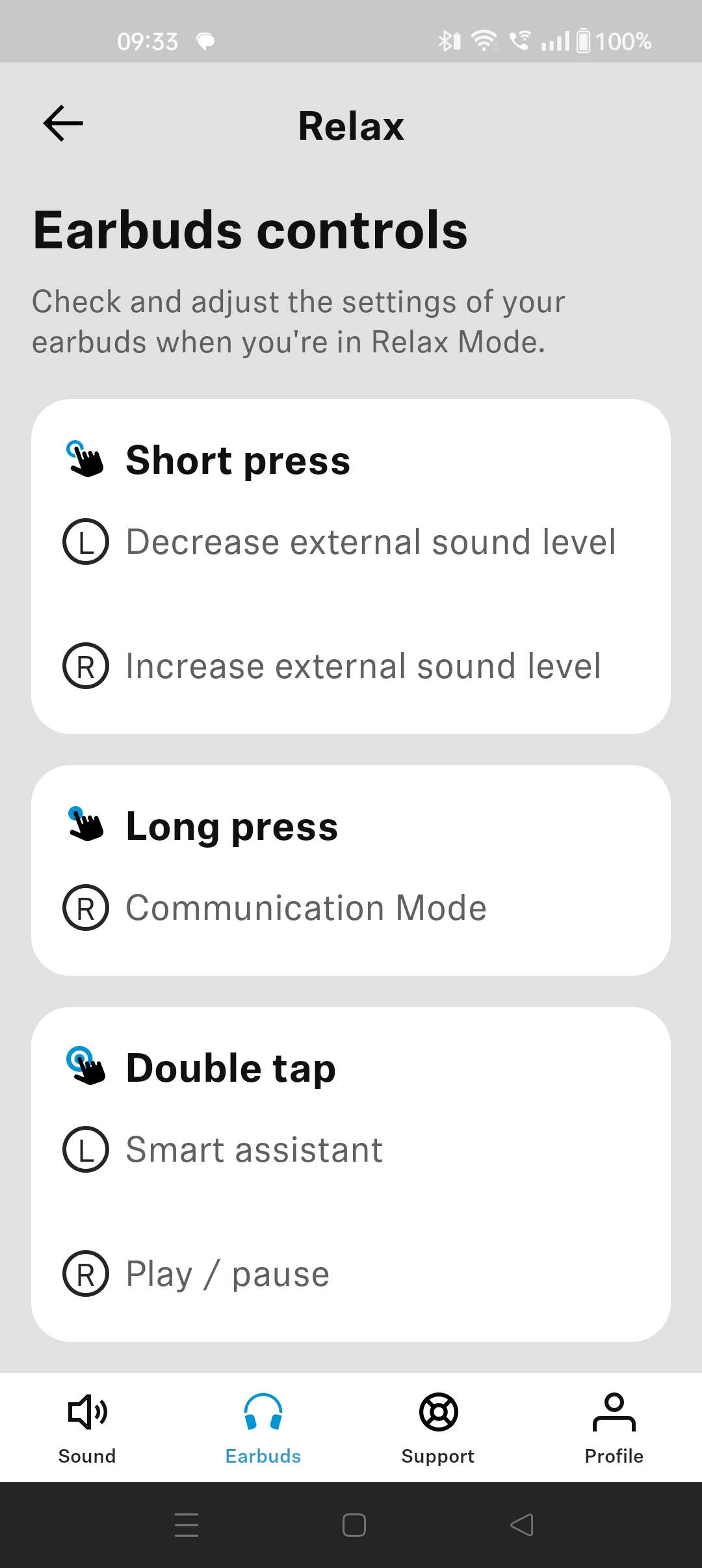Go back using the top-left arrow

63,124
